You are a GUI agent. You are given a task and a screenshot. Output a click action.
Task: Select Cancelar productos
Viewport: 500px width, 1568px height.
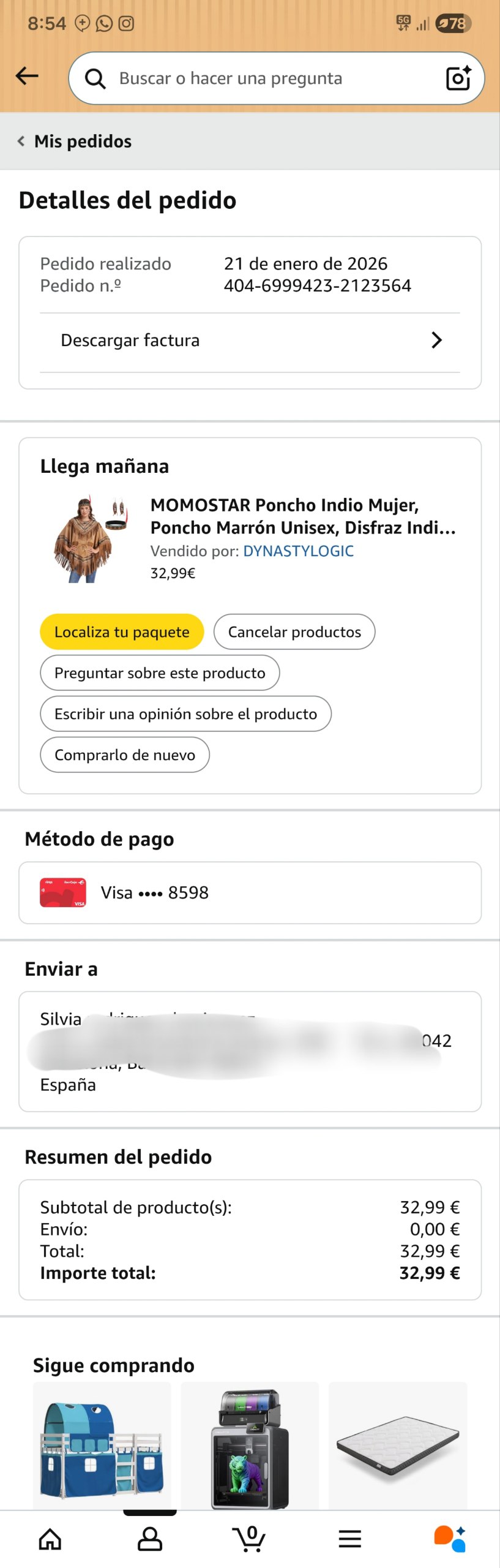[294, 632]
